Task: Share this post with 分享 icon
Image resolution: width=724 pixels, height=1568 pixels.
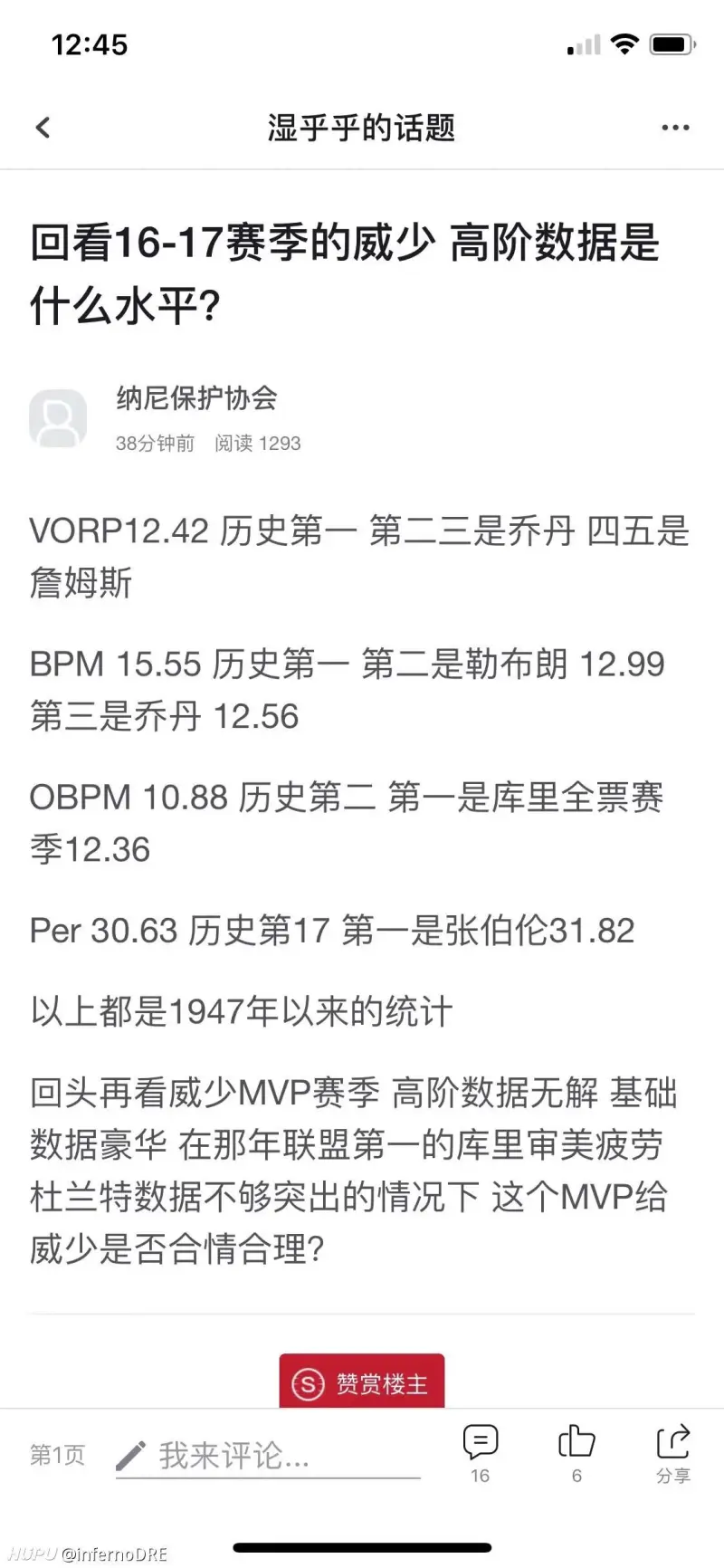Action: (x=673, y=1453)
